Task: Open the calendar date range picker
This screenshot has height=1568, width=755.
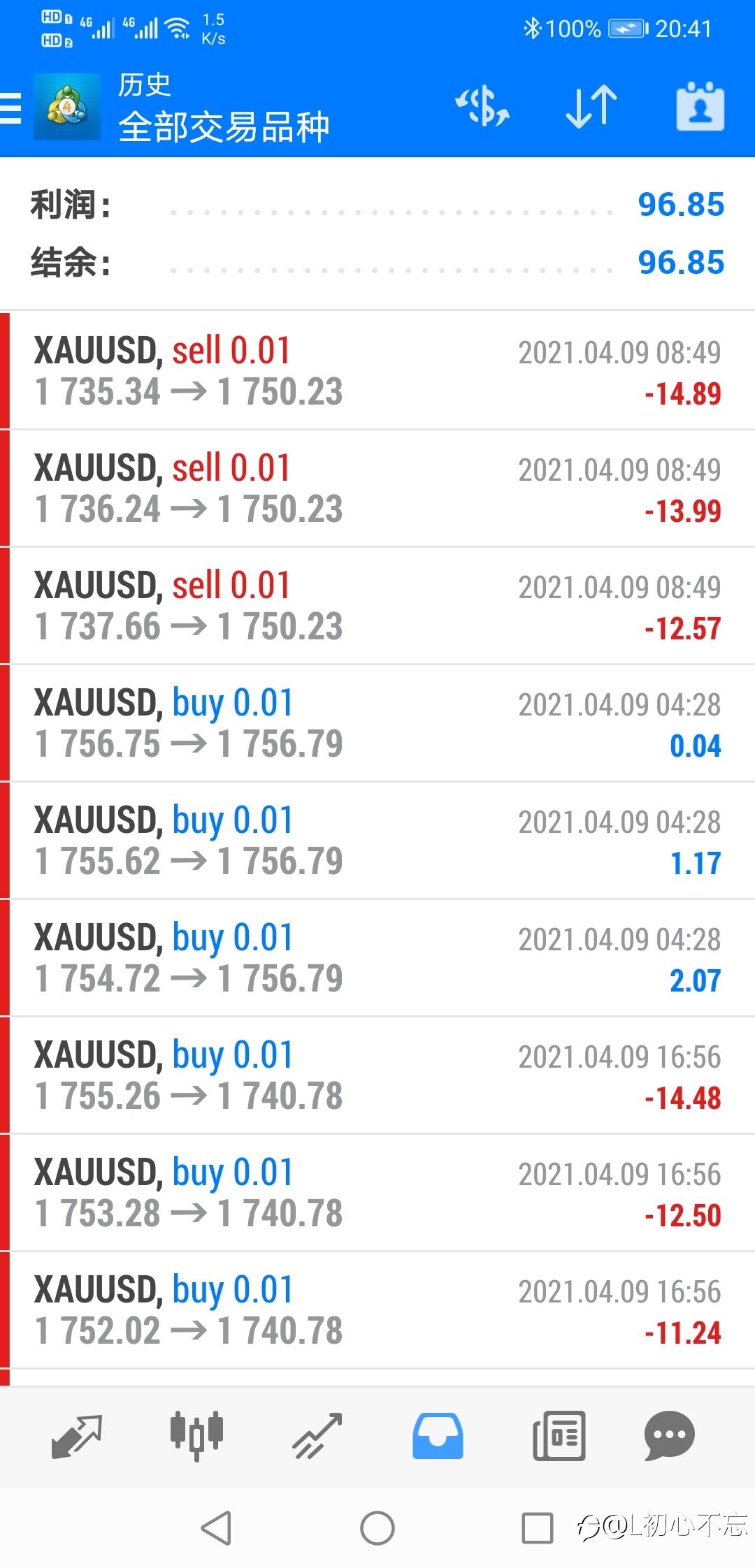Action: 700,107
